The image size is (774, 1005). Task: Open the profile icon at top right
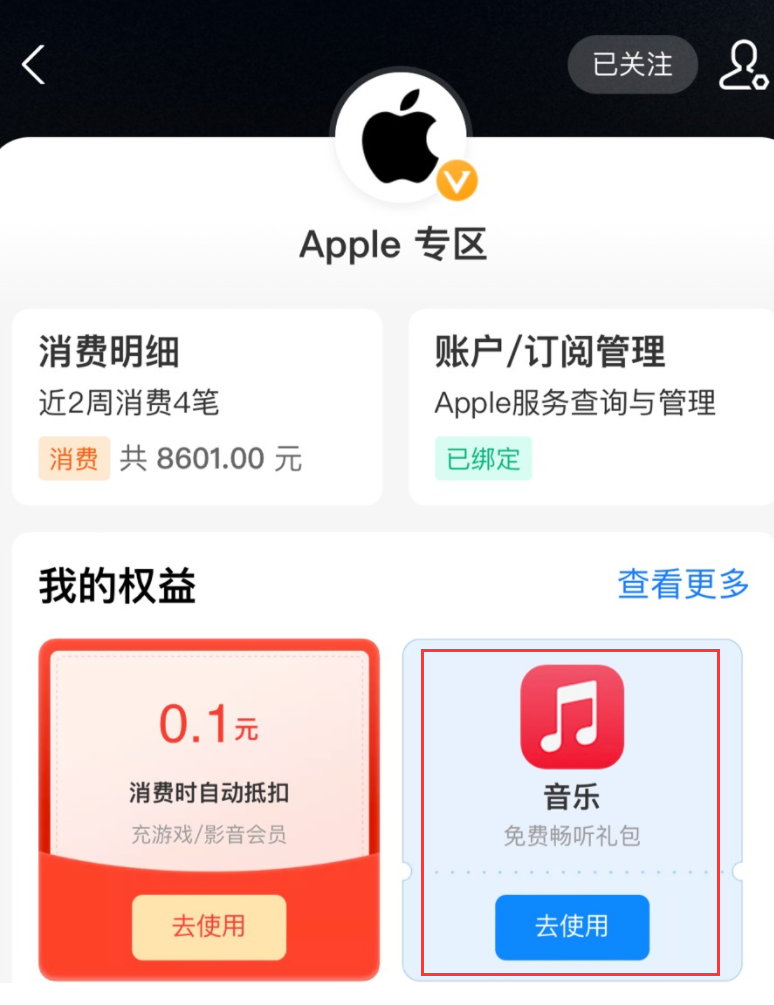(742, 65)
